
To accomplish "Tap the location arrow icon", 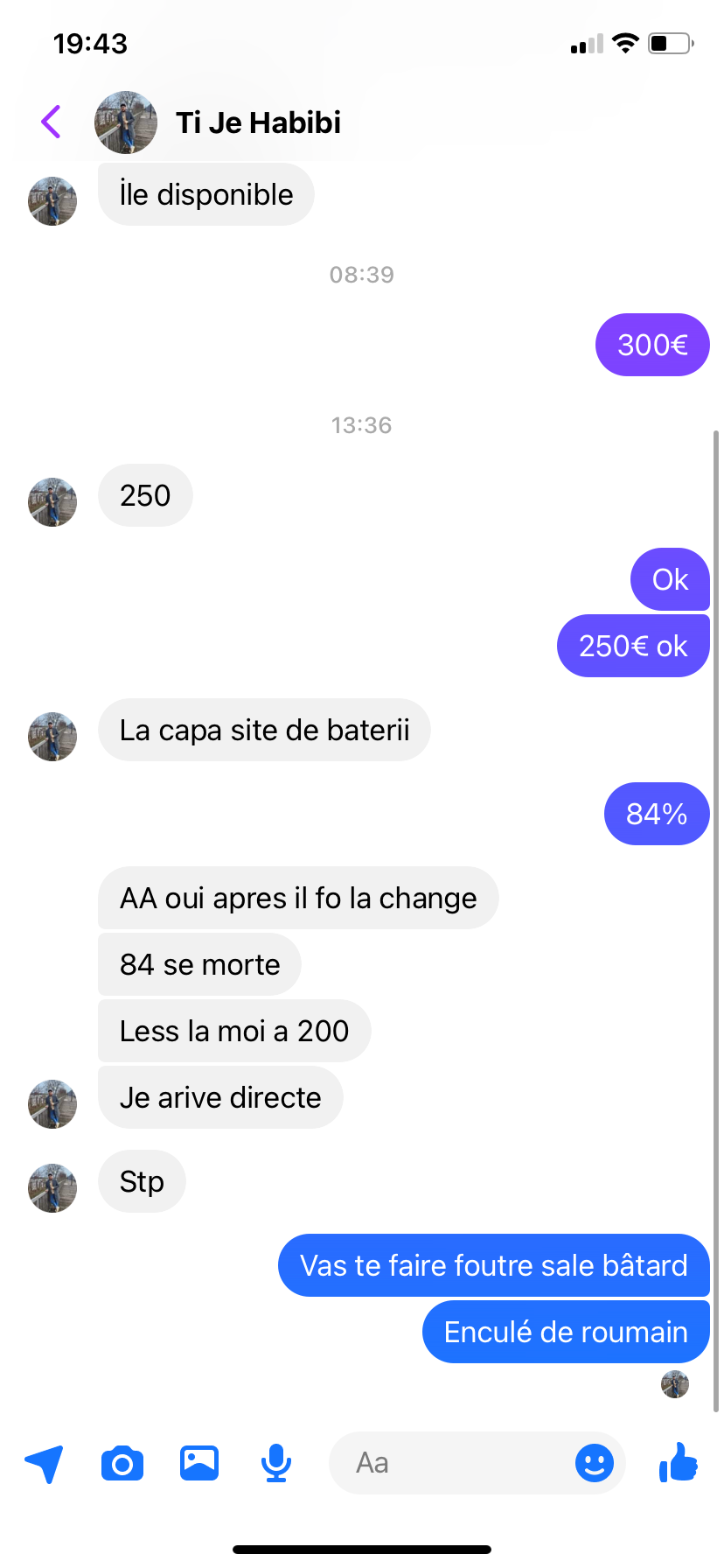I will click(x=45, y=1463).
